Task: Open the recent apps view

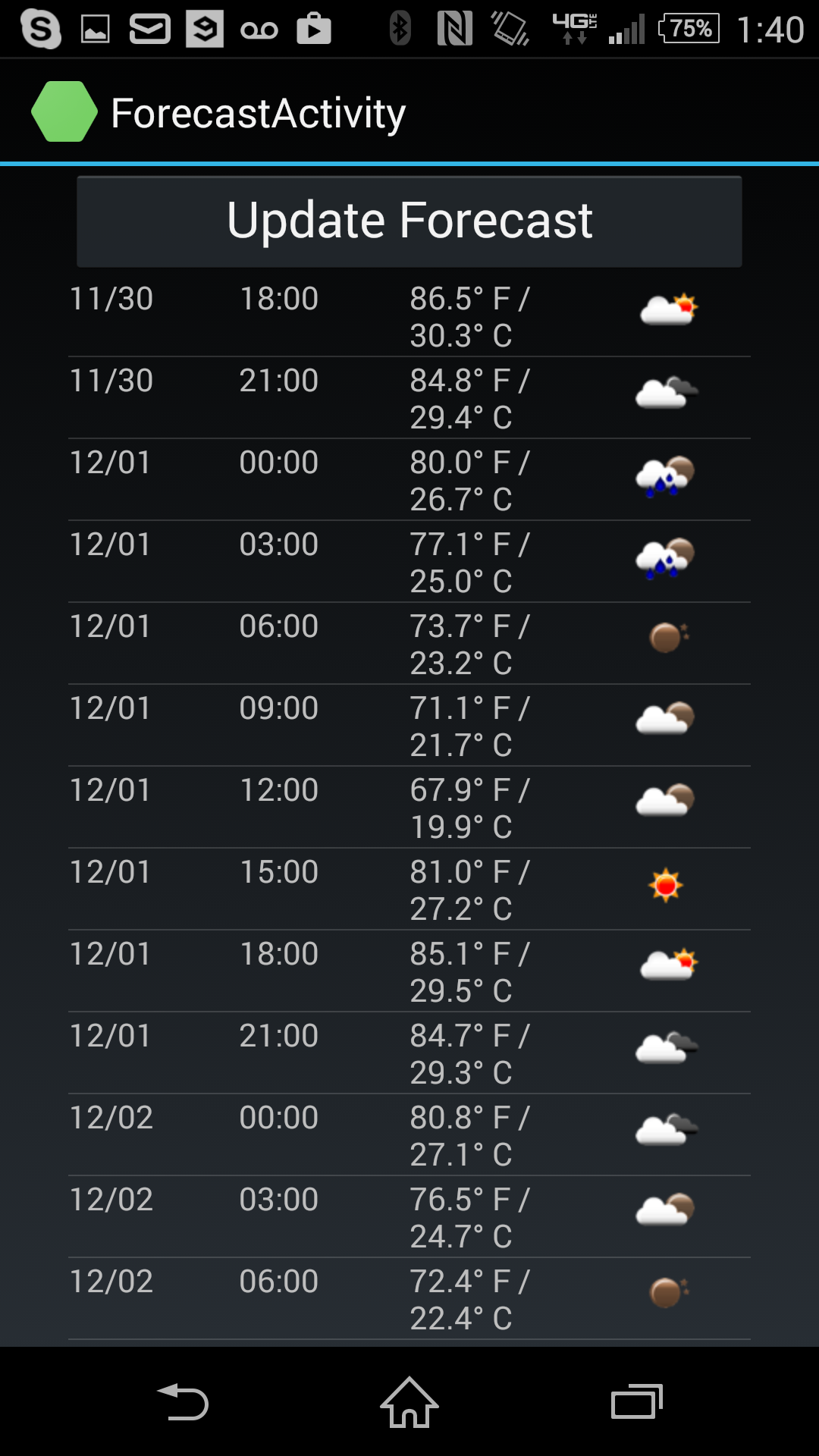Action: [636, 1401]
